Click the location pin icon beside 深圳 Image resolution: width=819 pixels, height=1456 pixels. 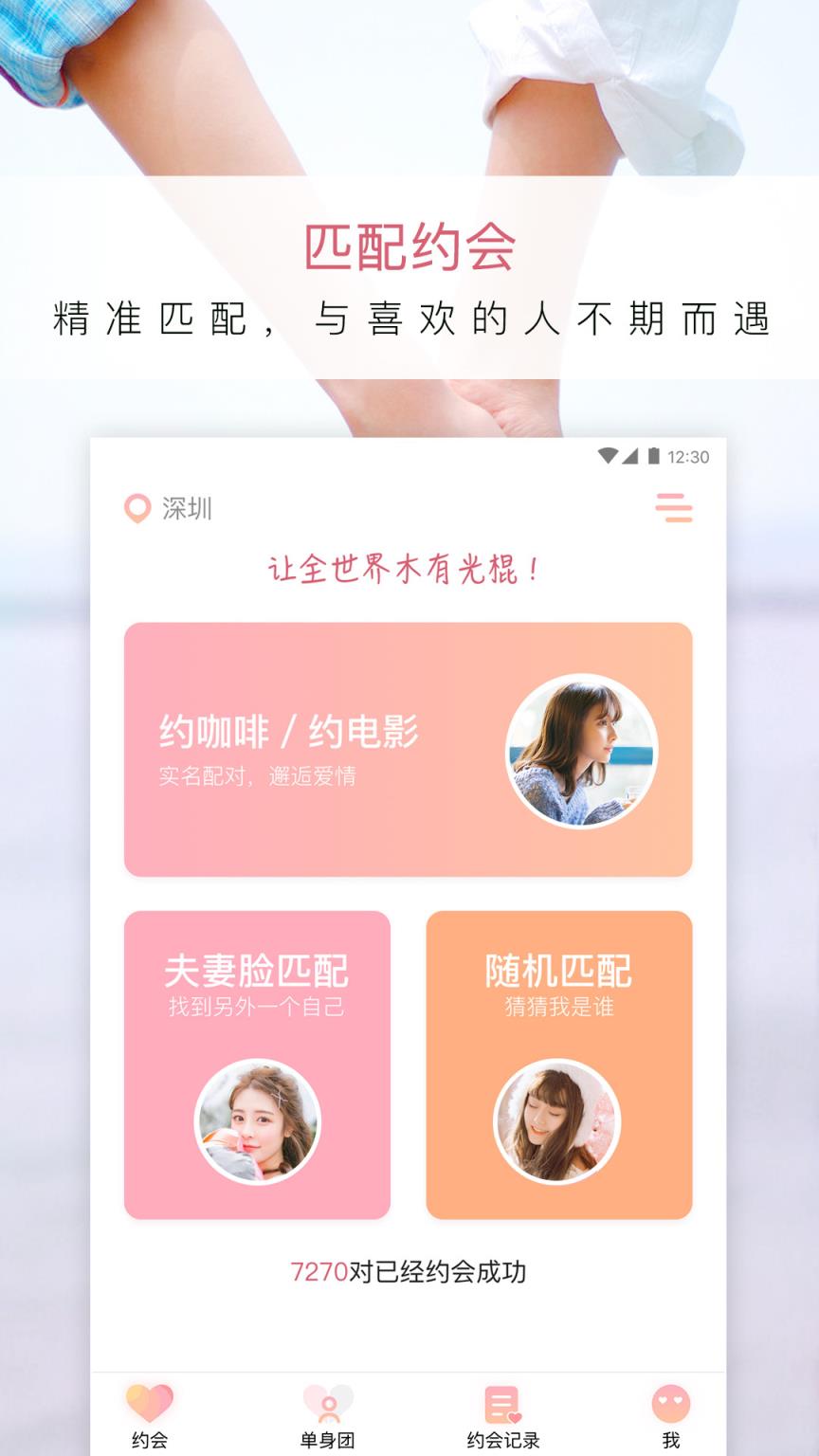(136, 508)
